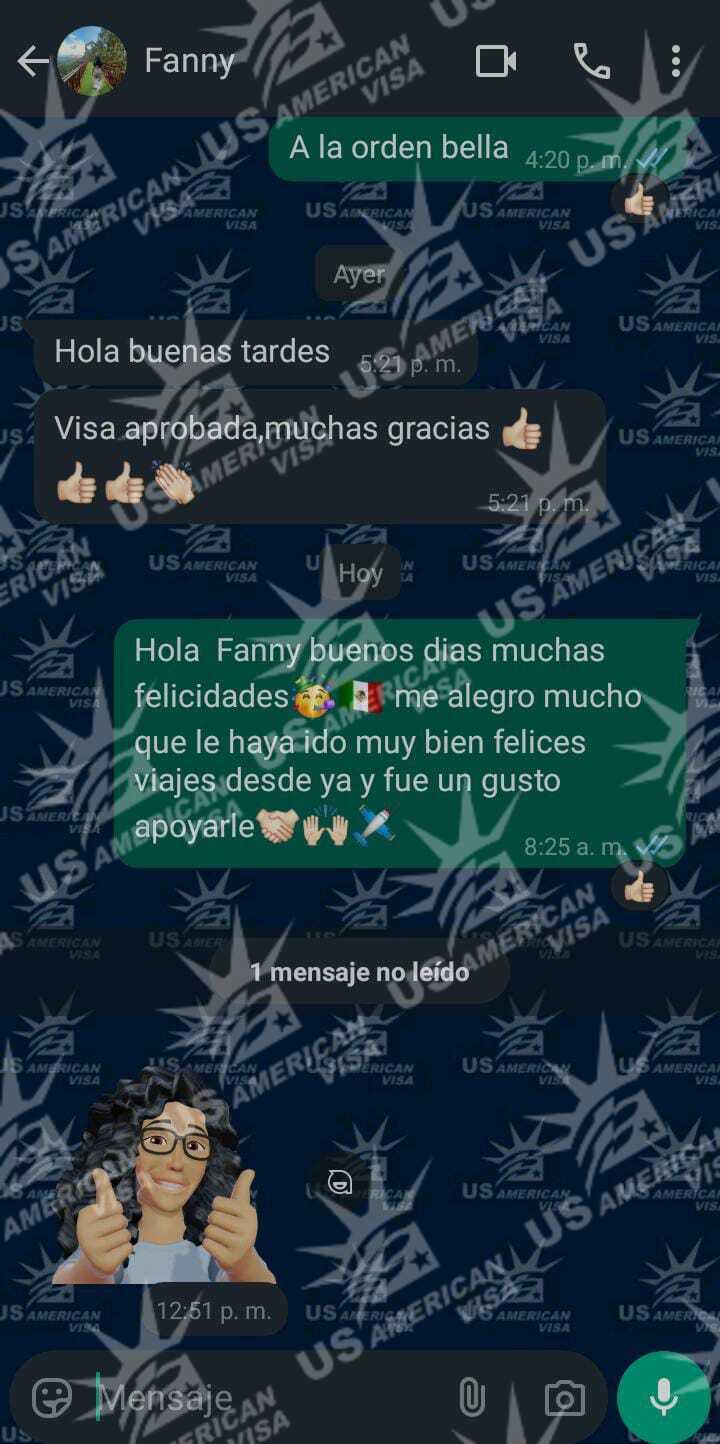React to the sticker with emoji icon
The width and height of the screenshot is (720, 1444).
pos(340,1183)
